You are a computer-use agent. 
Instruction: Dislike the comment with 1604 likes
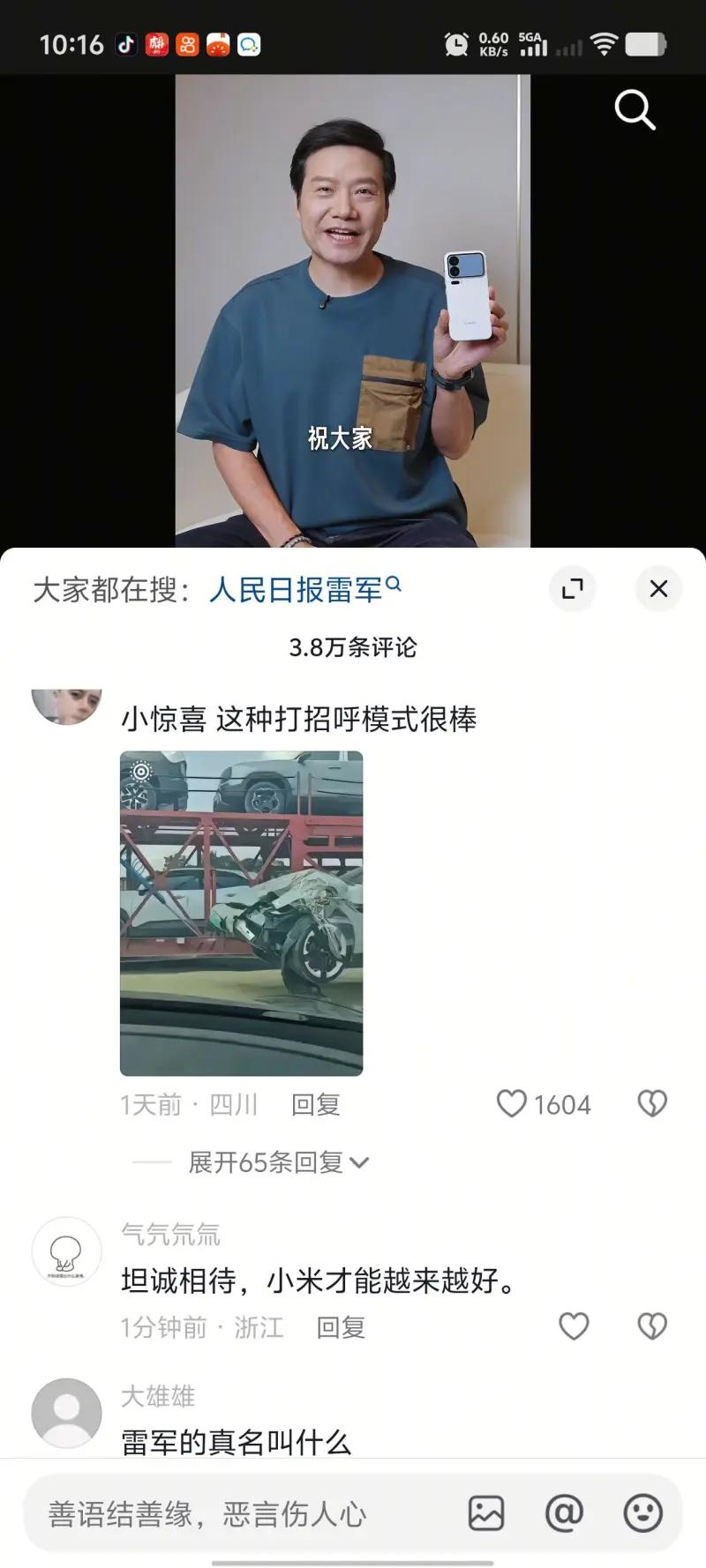(x=652, y=1103)
